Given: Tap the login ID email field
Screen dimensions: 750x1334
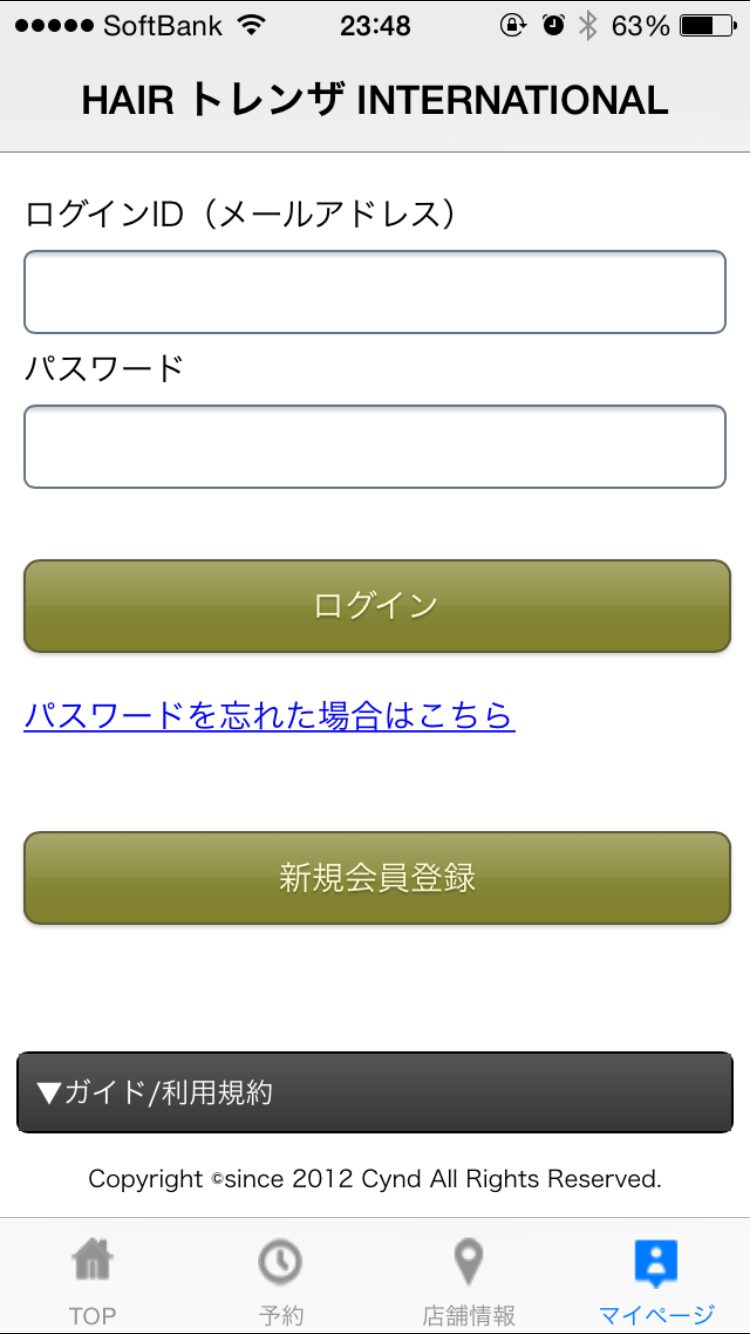Looking at the screenshot, I should 375,292.
